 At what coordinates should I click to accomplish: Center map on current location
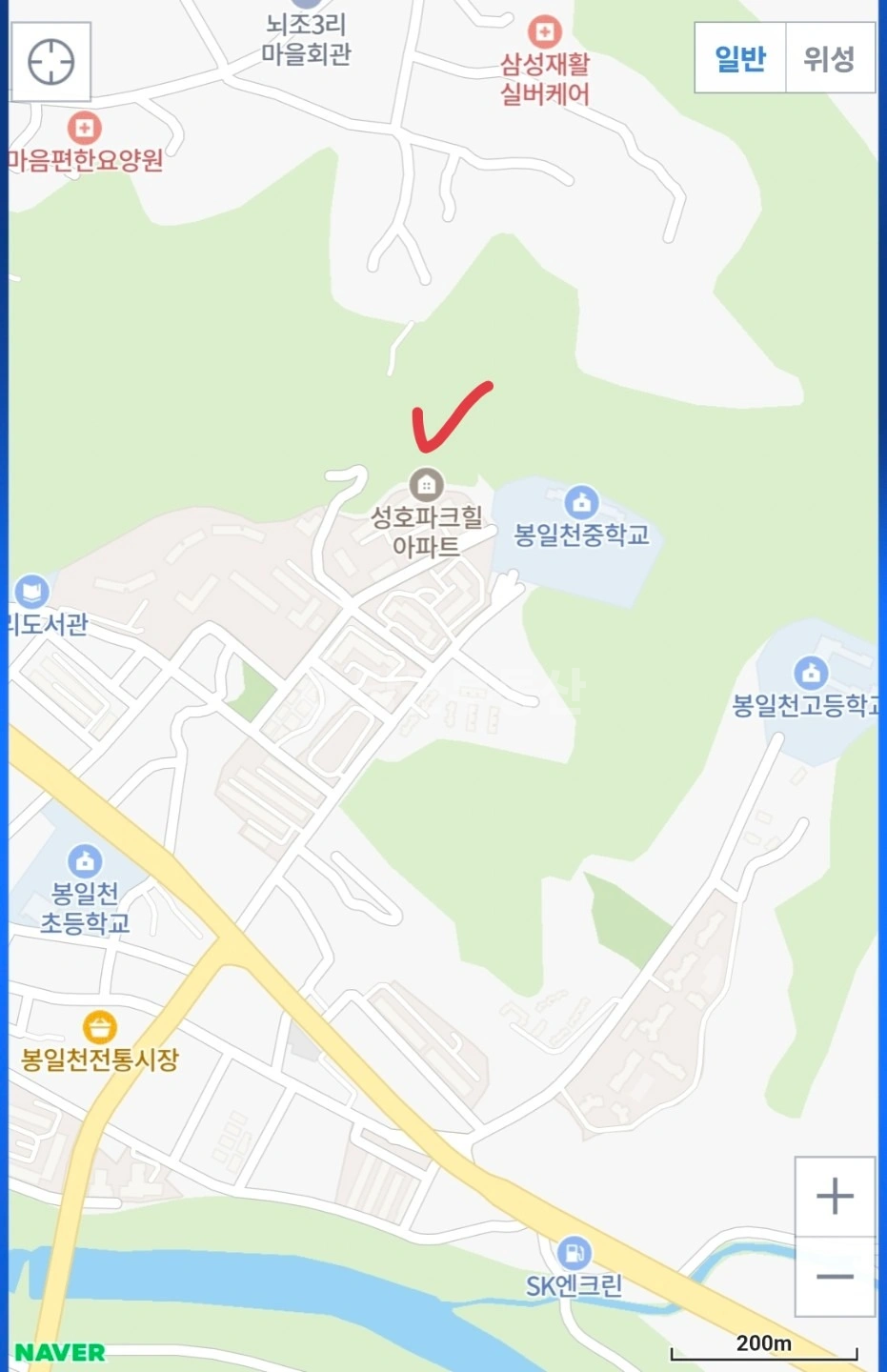(51, 62)
